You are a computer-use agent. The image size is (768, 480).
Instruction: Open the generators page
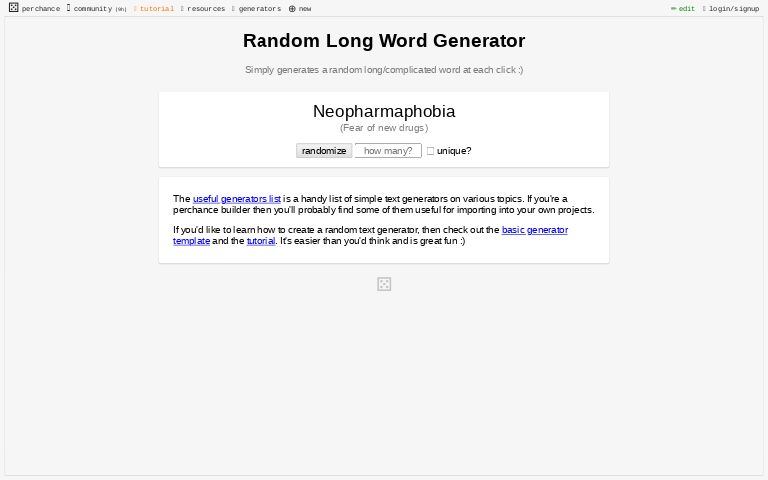click(258, 8)
